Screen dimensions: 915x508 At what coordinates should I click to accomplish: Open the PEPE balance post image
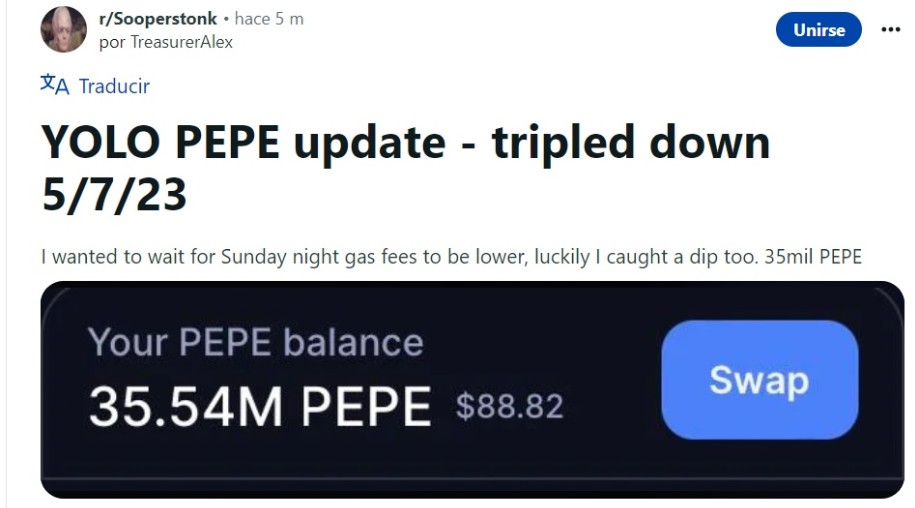[x=472, y=388]
